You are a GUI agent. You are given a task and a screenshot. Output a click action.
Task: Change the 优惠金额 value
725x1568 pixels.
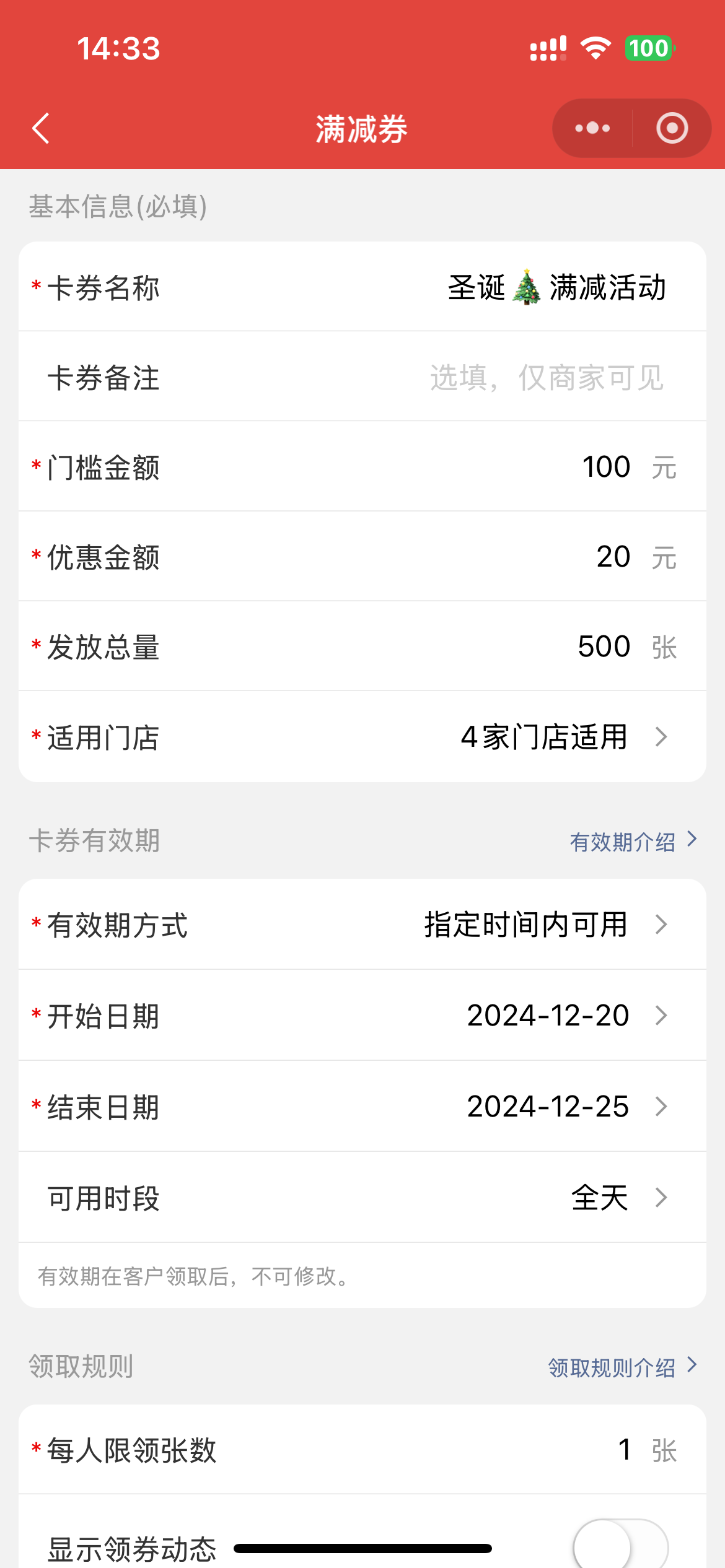click(x=613, y=557)
